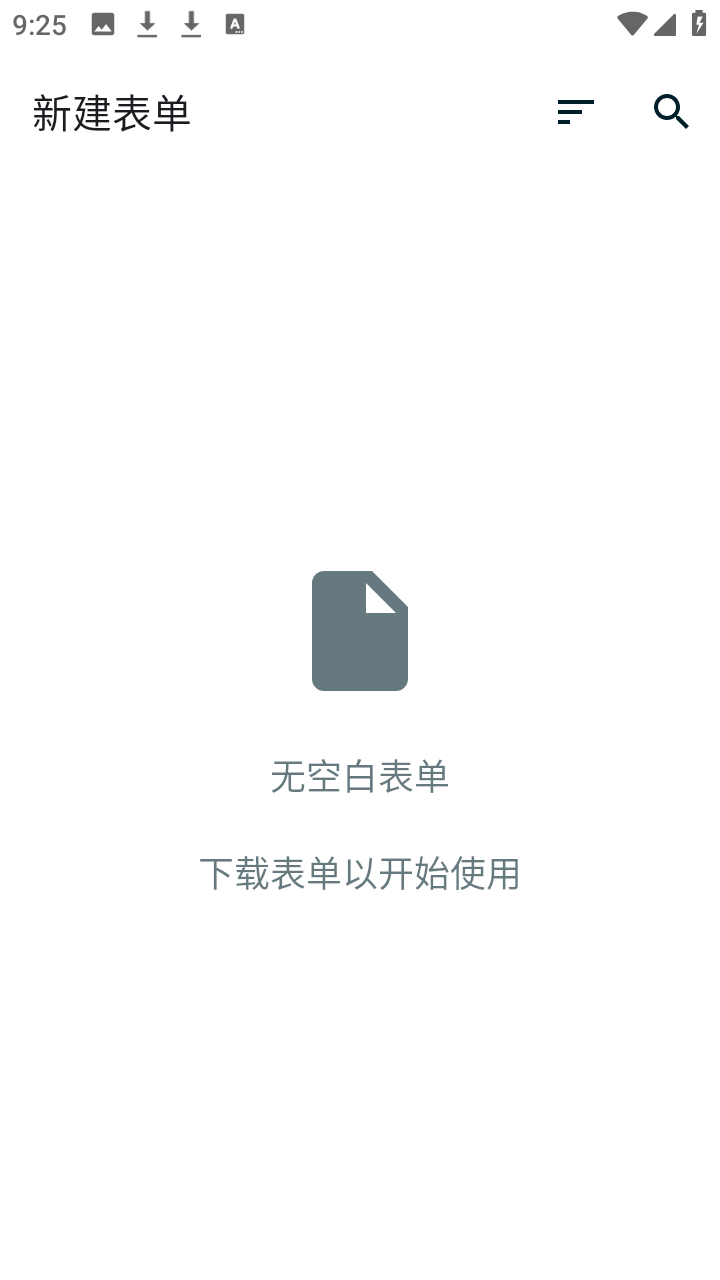Open the sort options icon
720x1280 pixels.
point(576,112)
